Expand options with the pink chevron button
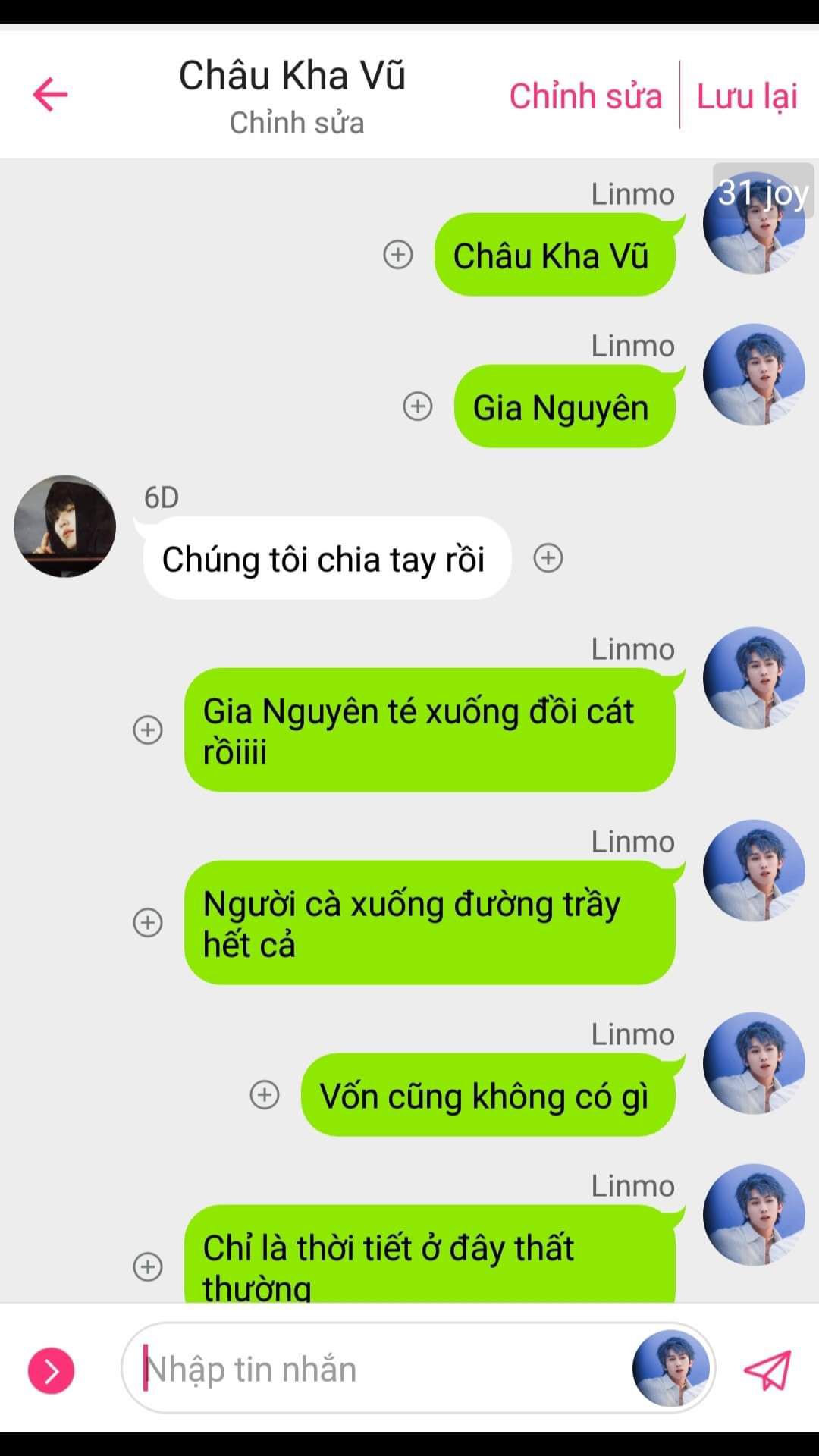This screenshot has height=1456, width=819. tap(51, 1371)
